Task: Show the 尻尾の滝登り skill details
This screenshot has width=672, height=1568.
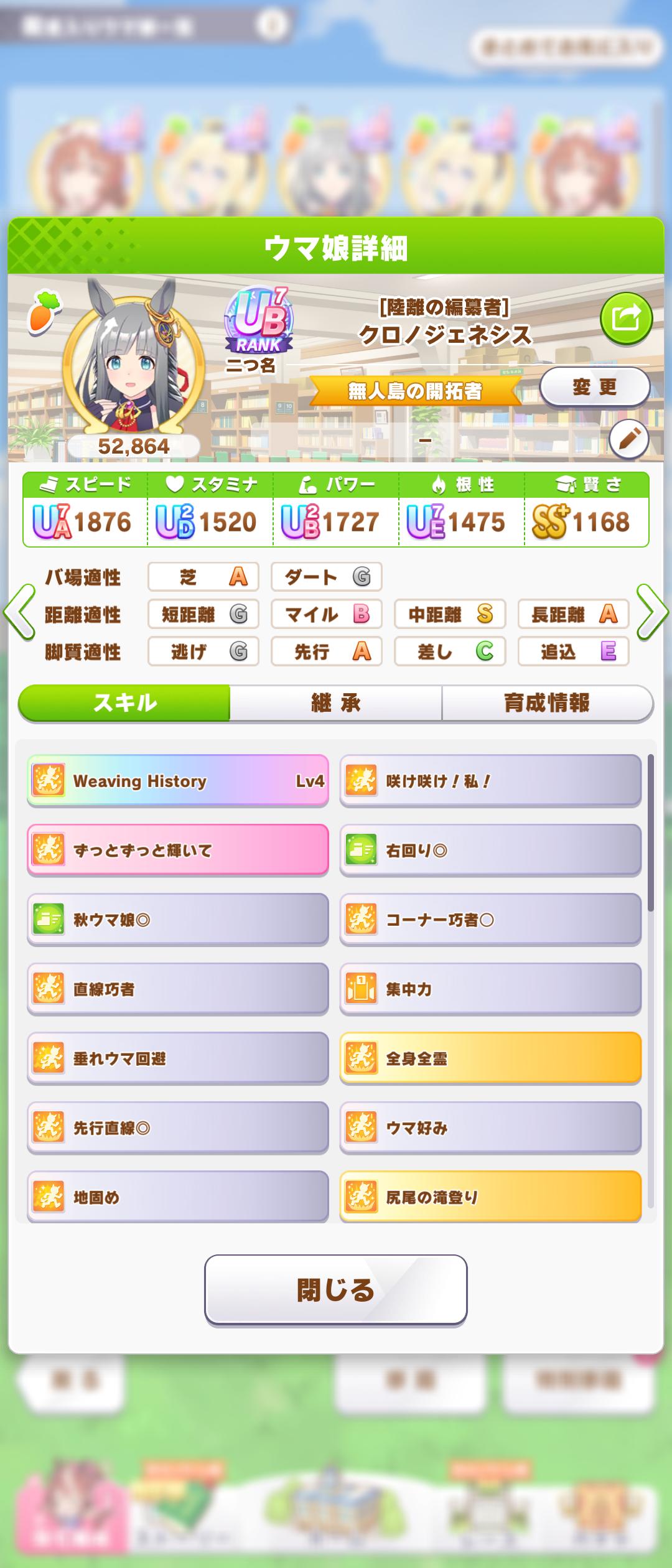Action: [x=490, y=1197]
